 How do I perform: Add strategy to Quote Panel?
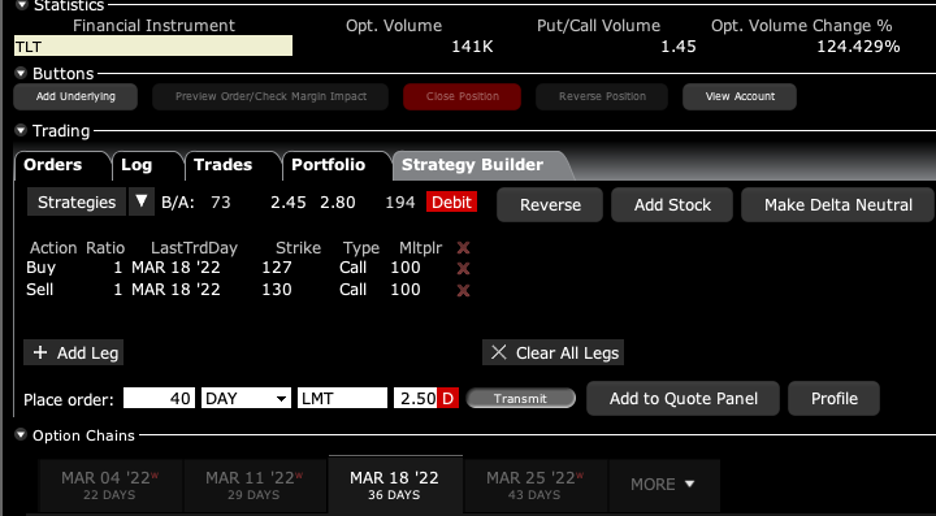click(x=683, y=398)
